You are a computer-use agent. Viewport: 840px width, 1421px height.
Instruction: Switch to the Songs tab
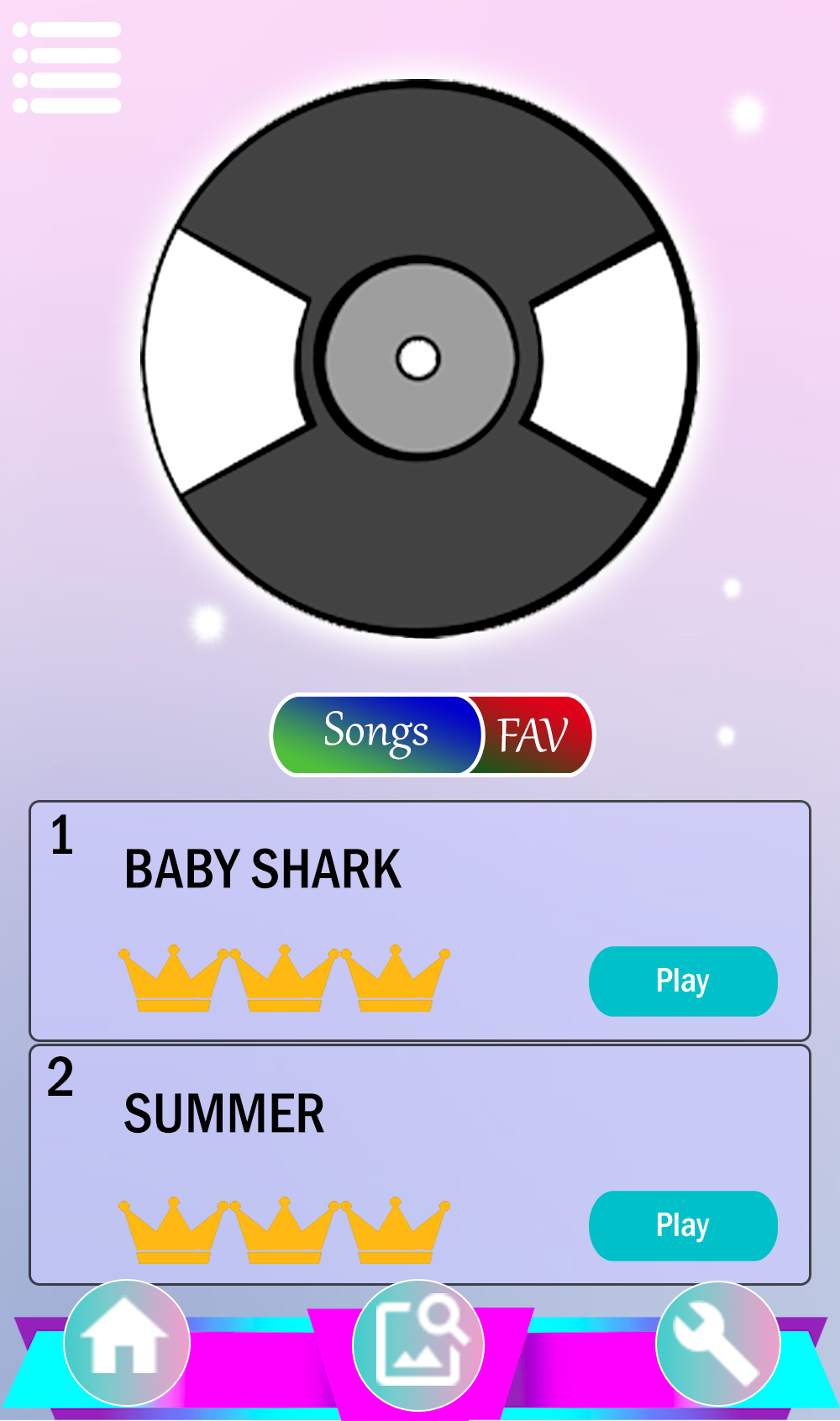377,734
